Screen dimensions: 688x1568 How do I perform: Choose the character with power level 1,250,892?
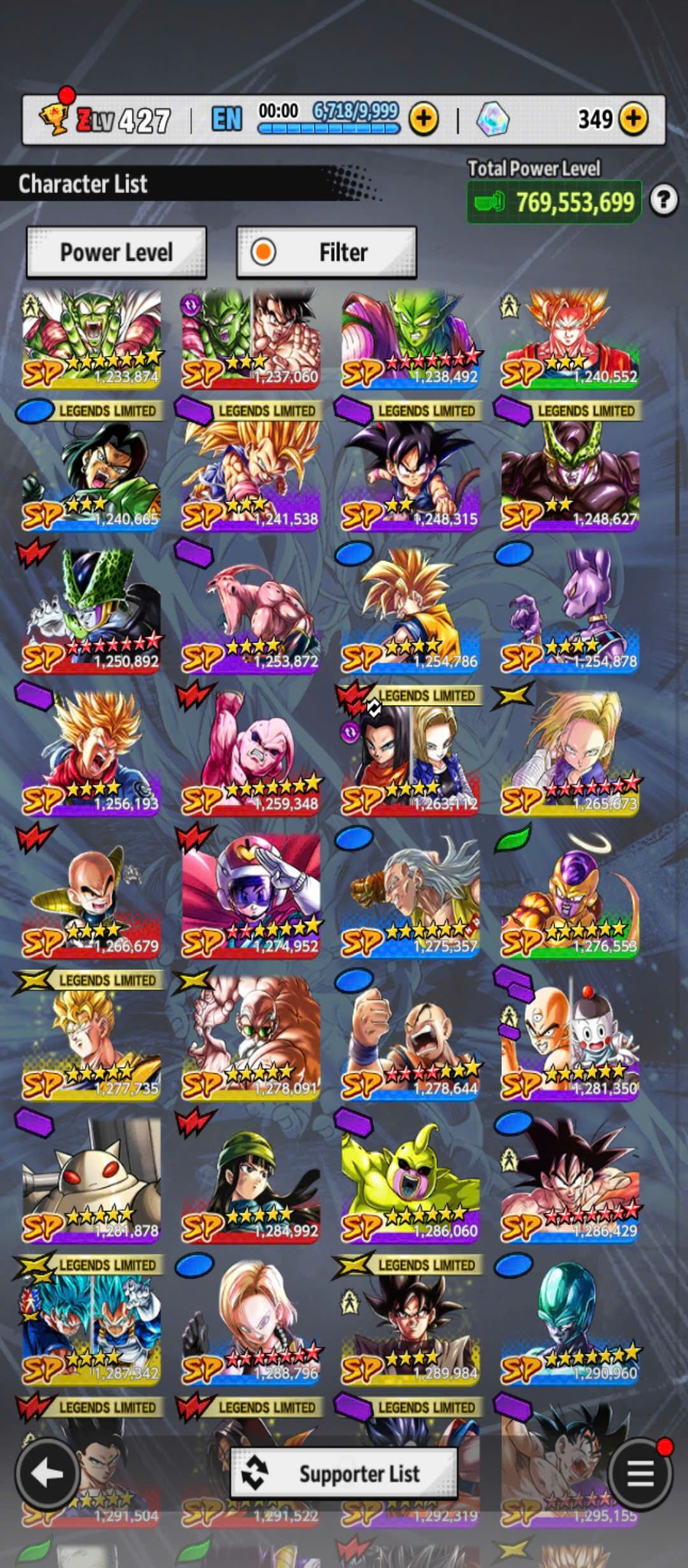[92, 611]
